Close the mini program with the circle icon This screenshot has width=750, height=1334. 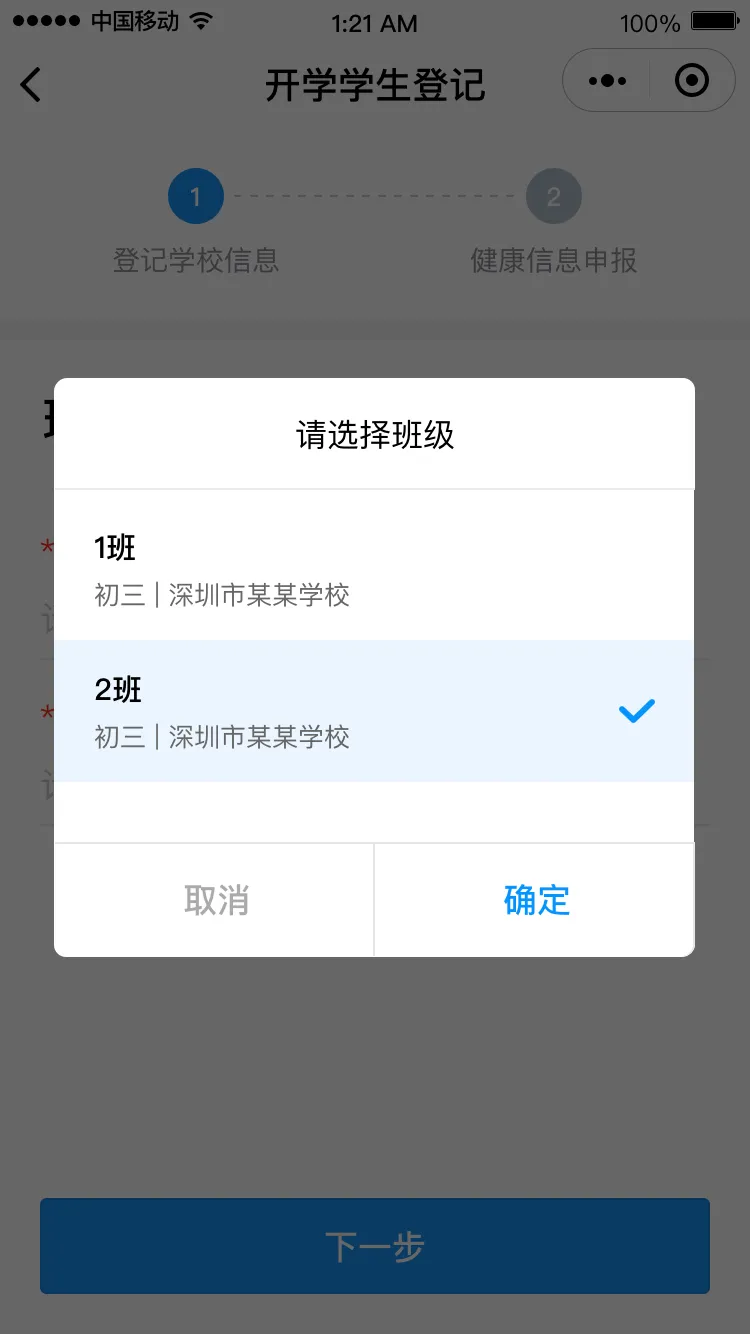pyautogui.click(x=692, y=81)
